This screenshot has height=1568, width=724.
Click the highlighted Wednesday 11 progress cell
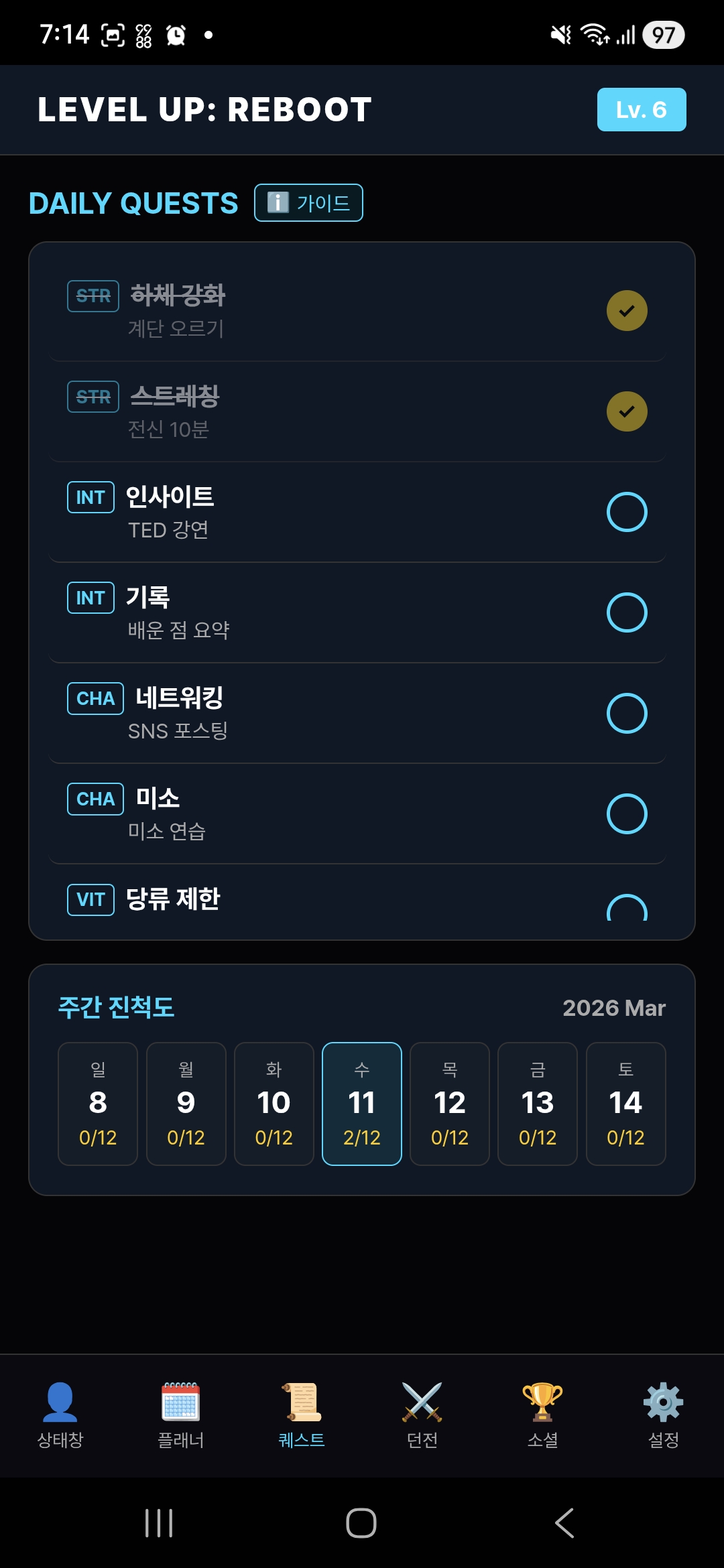361,1104
